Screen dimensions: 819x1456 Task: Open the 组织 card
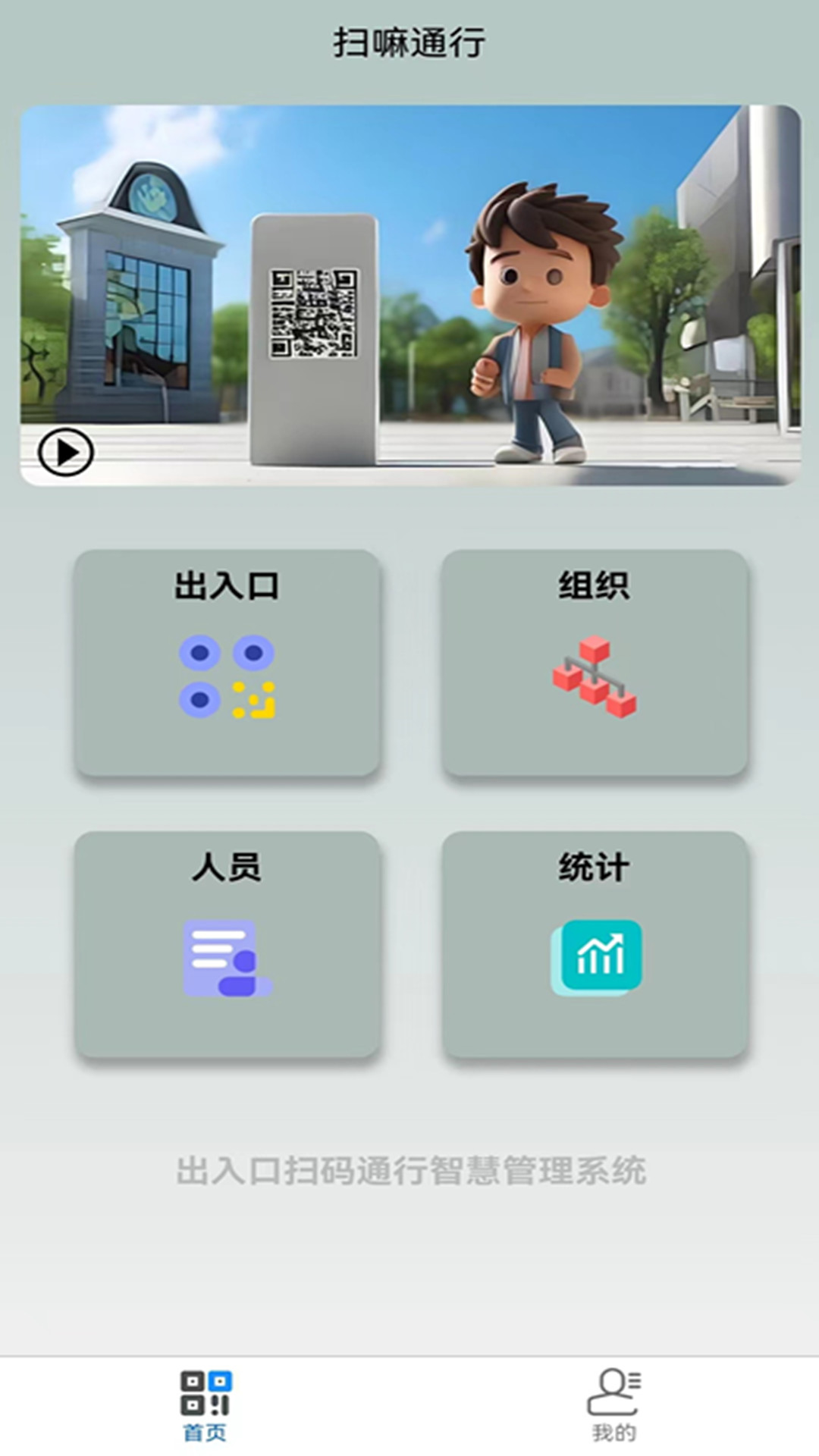tap(595, 663)
